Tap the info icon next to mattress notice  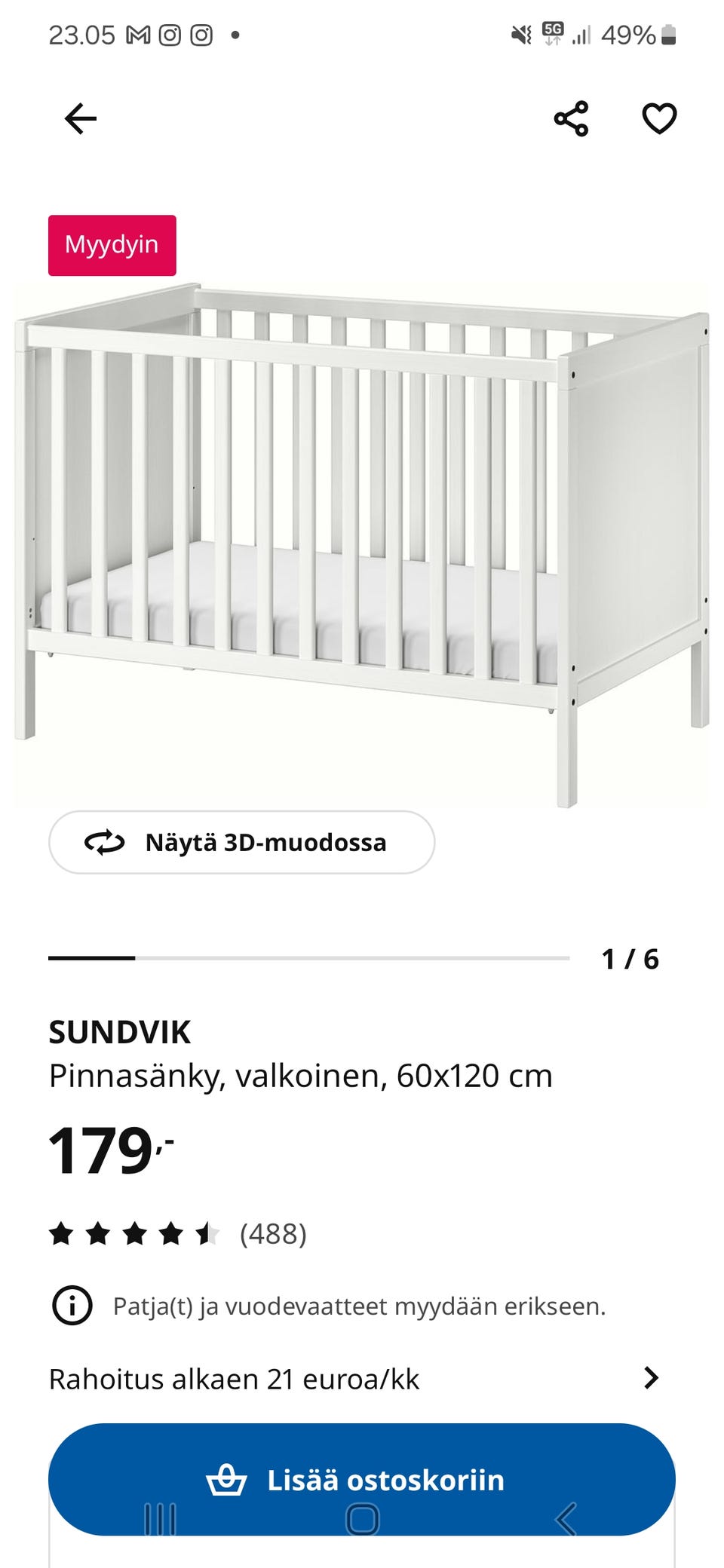pyautogui.click(x=70, y=1306)
